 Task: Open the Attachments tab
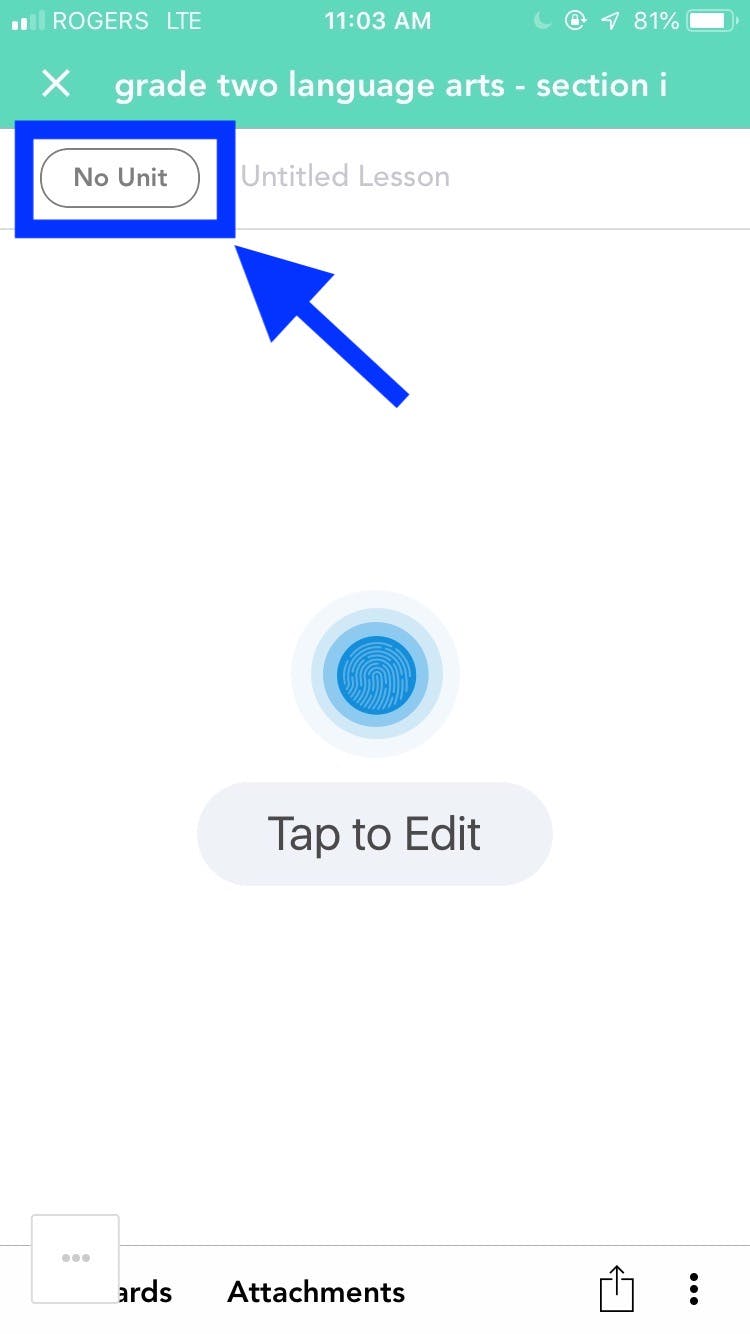(316, 1291)
